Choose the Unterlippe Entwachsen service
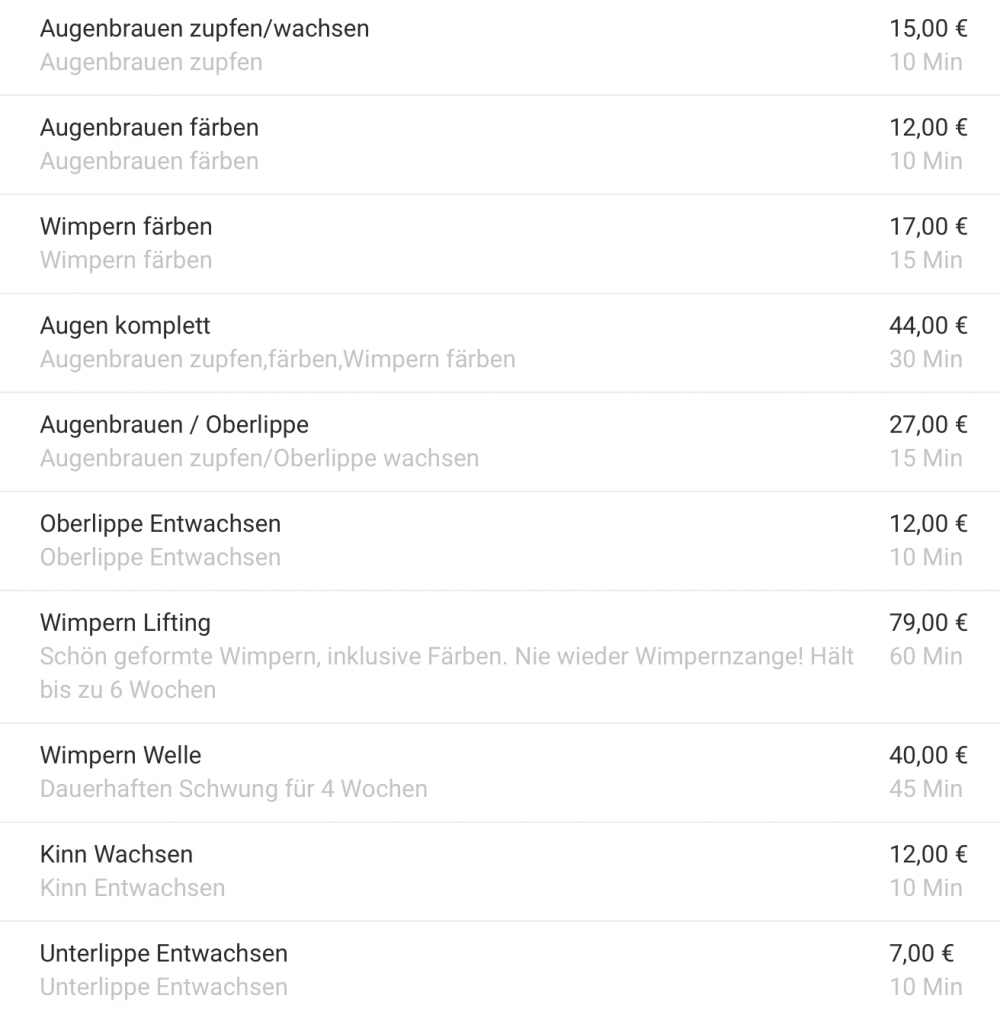Image resolution: width=1000 pixels, height=1024 pixels. [x=164, y=953]
